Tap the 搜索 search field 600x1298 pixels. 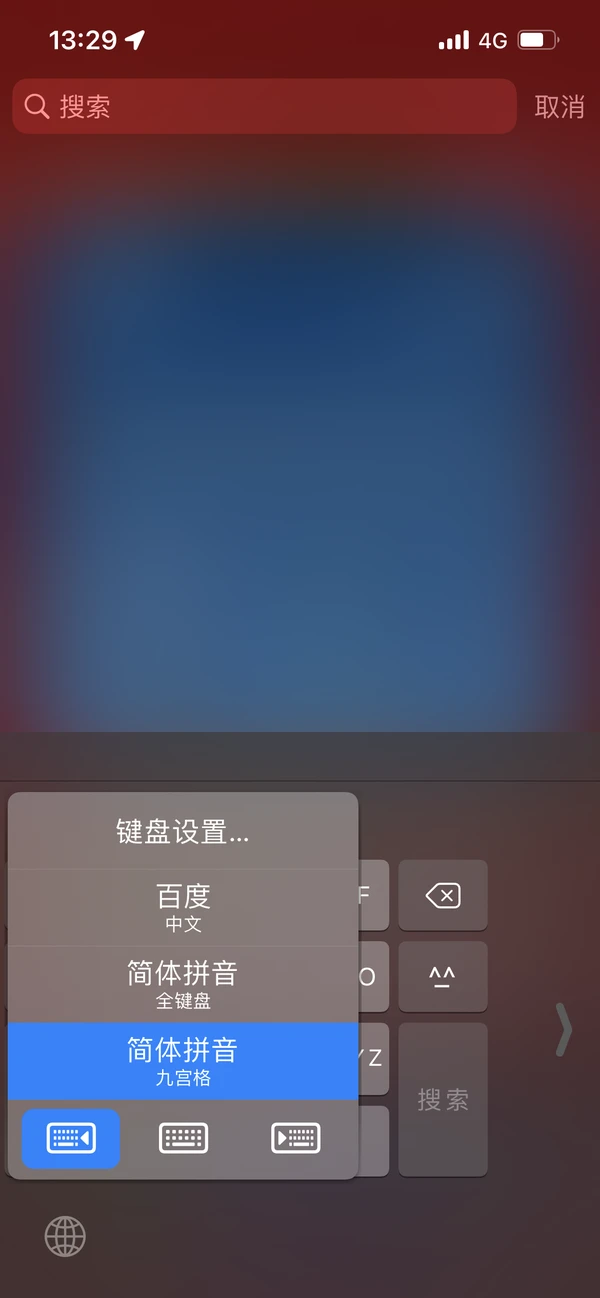click(264, 107)
